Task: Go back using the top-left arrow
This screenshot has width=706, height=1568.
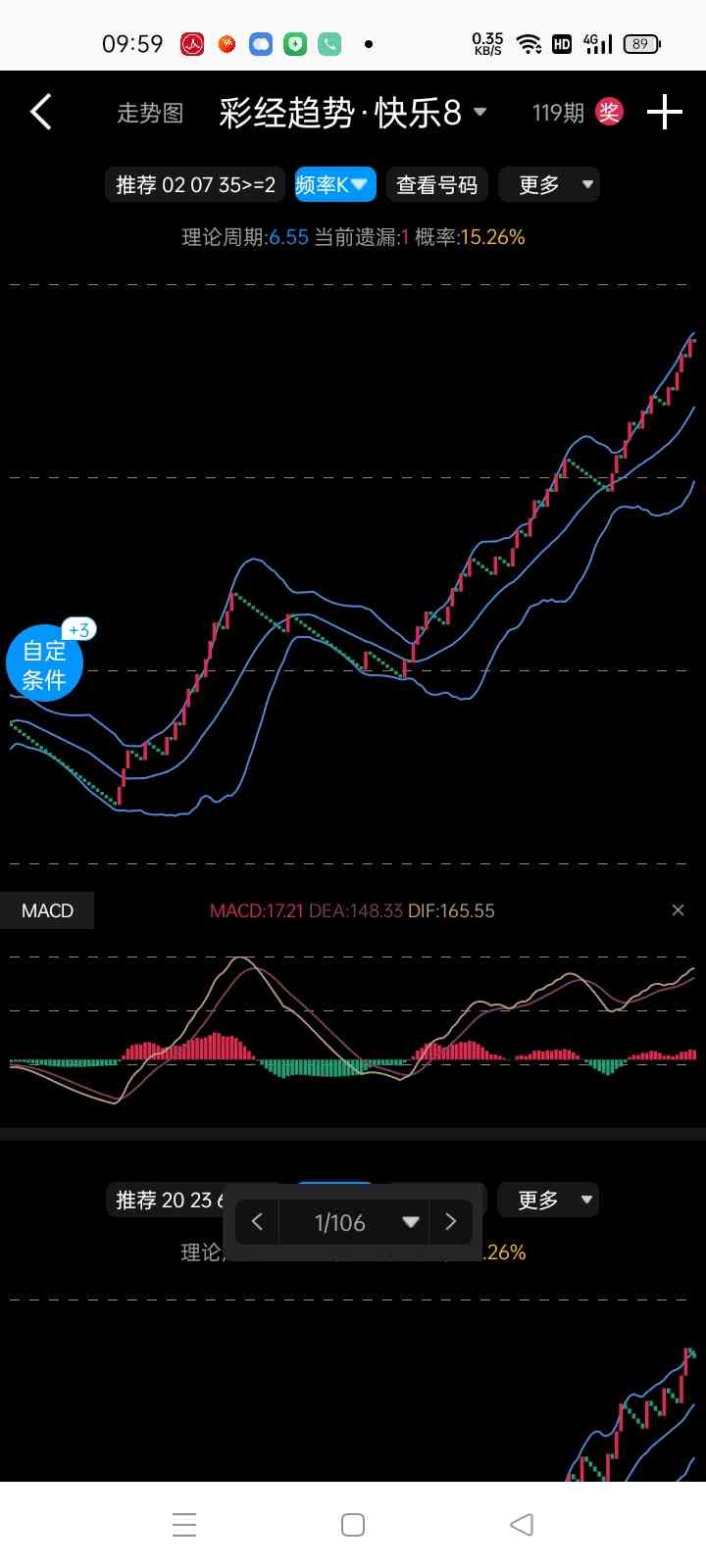Action: pyautogui.click(x=41, y=113)
